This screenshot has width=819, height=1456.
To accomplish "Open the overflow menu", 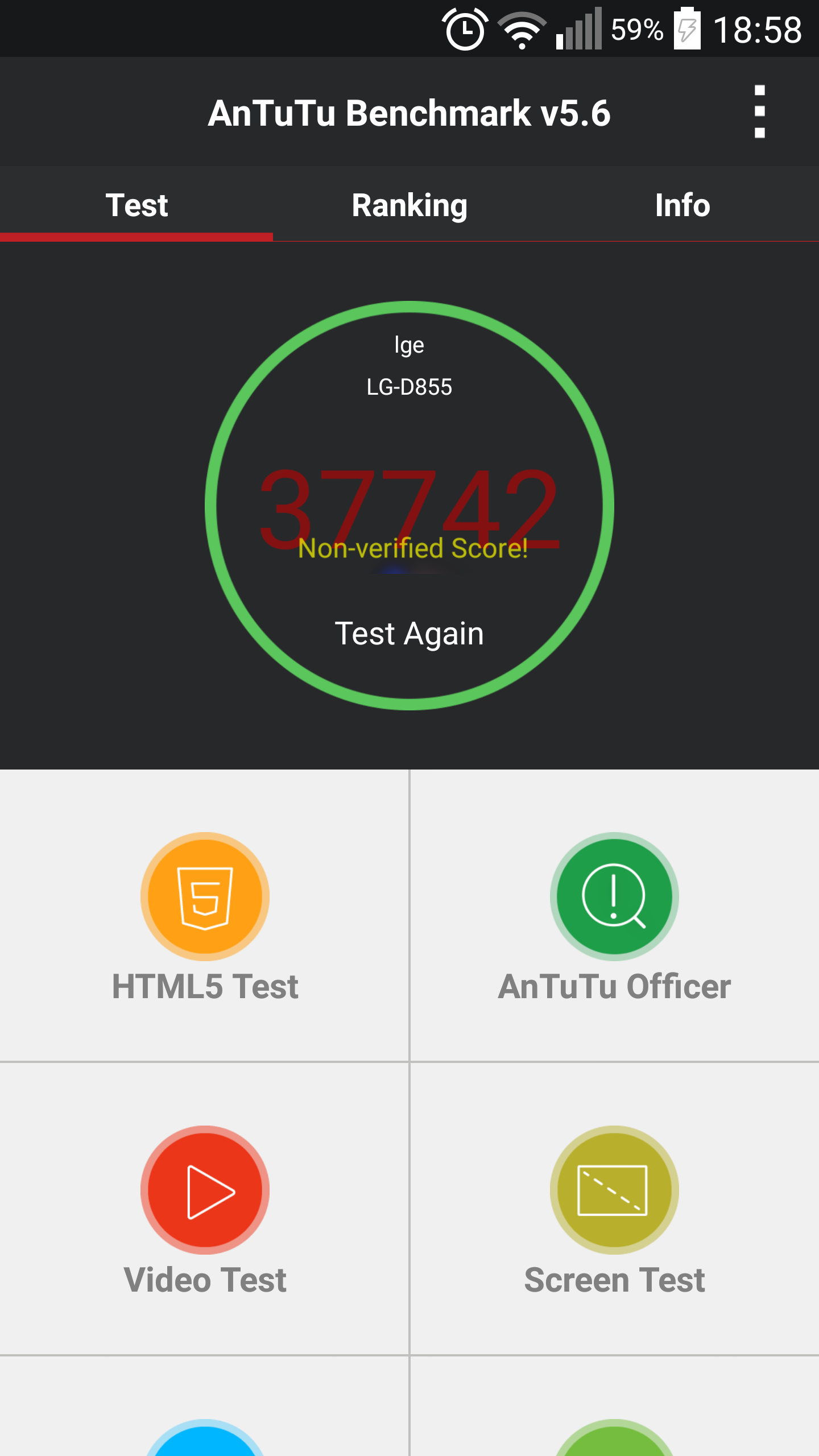I will (x=759, y=111).
